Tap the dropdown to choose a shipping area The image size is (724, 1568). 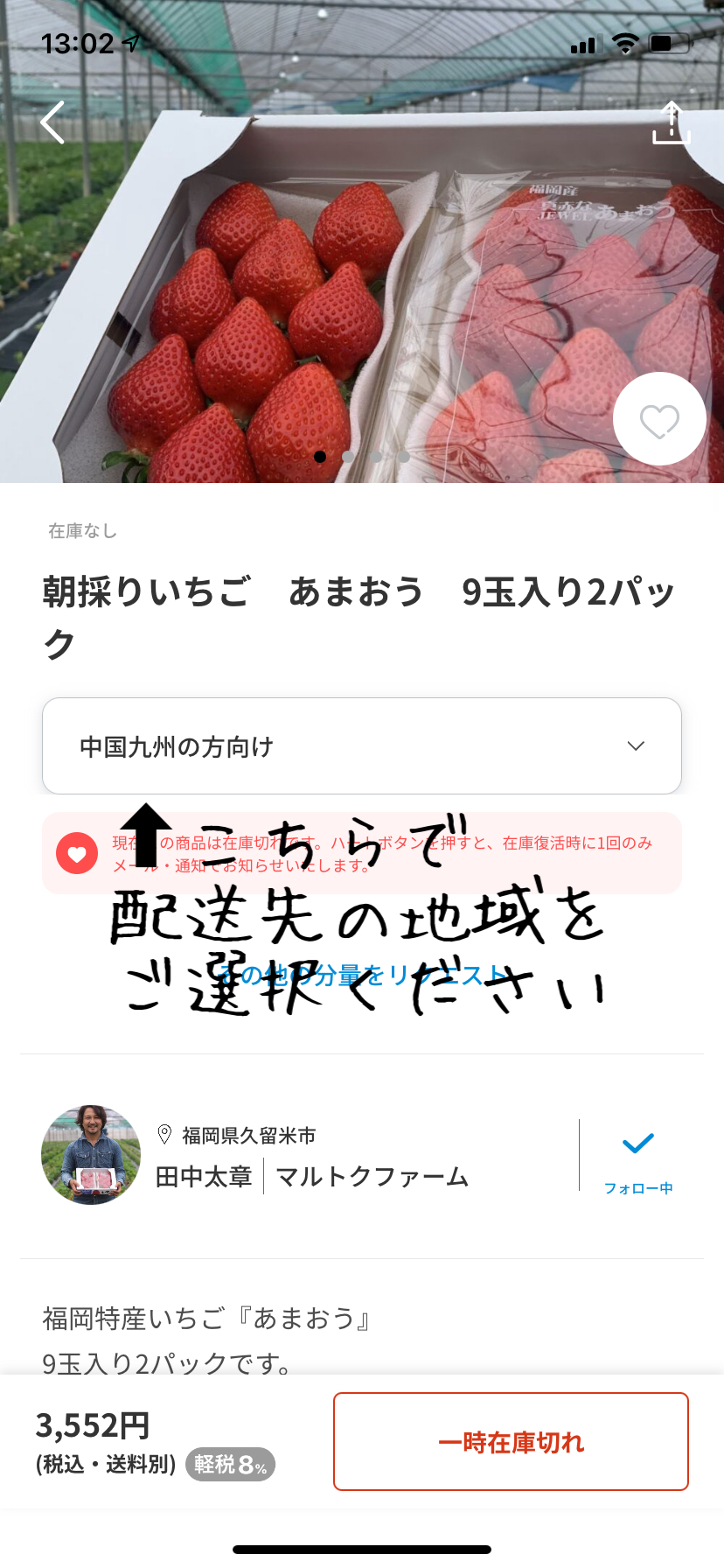click(x=361, y=745)
